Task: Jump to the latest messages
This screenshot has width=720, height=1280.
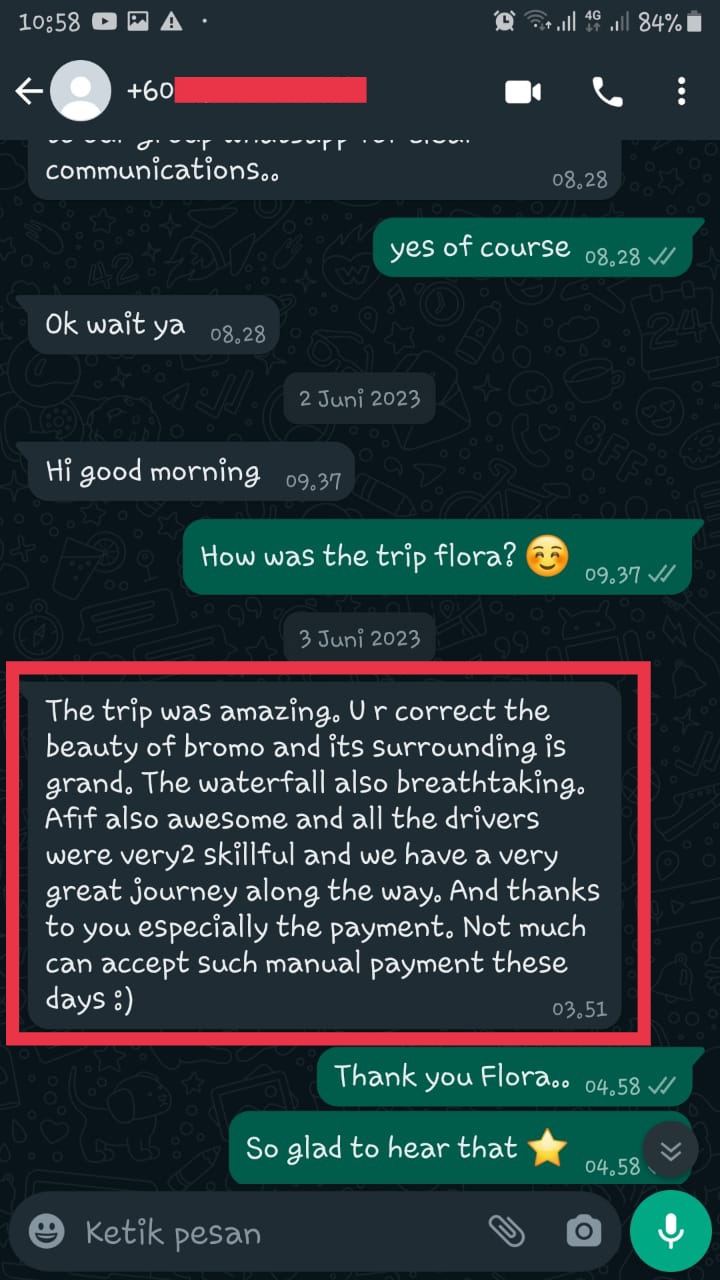Action: 670,1151
